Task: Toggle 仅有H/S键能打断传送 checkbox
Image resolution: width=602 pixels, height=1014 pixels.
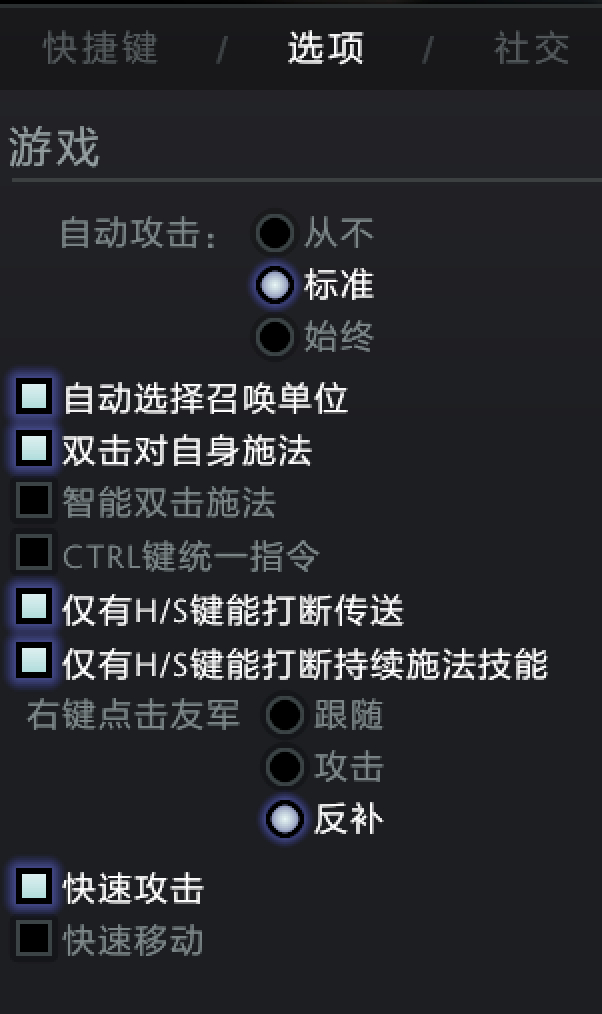Action: click(x=35, y=607)
